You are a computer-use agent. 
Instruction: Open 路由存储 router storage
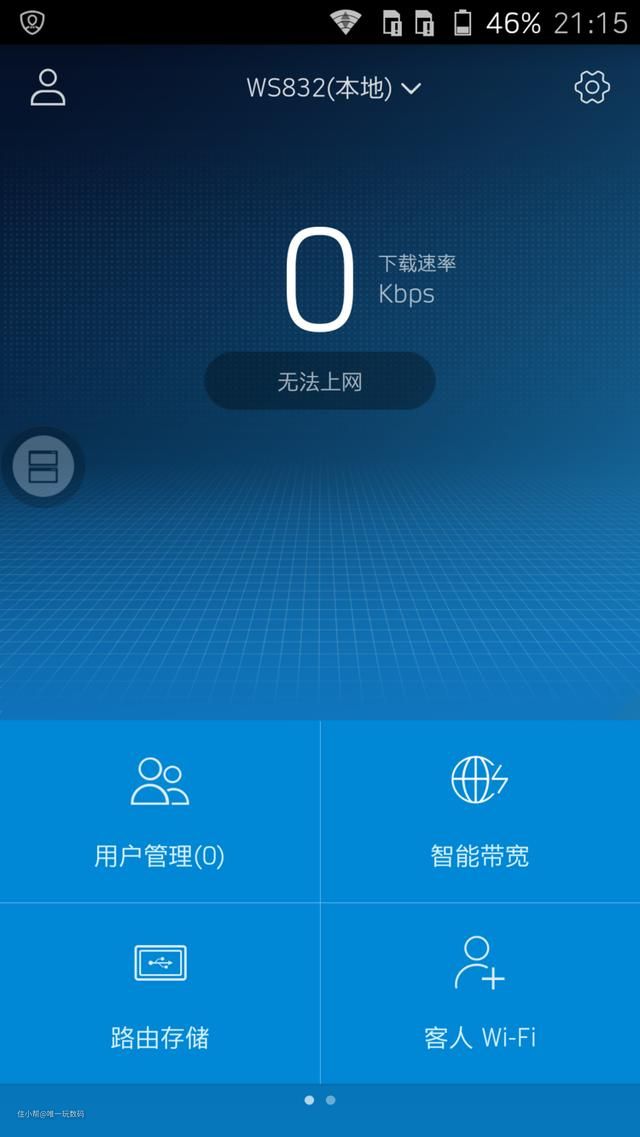pyautogui.click(x=160, y=993)
